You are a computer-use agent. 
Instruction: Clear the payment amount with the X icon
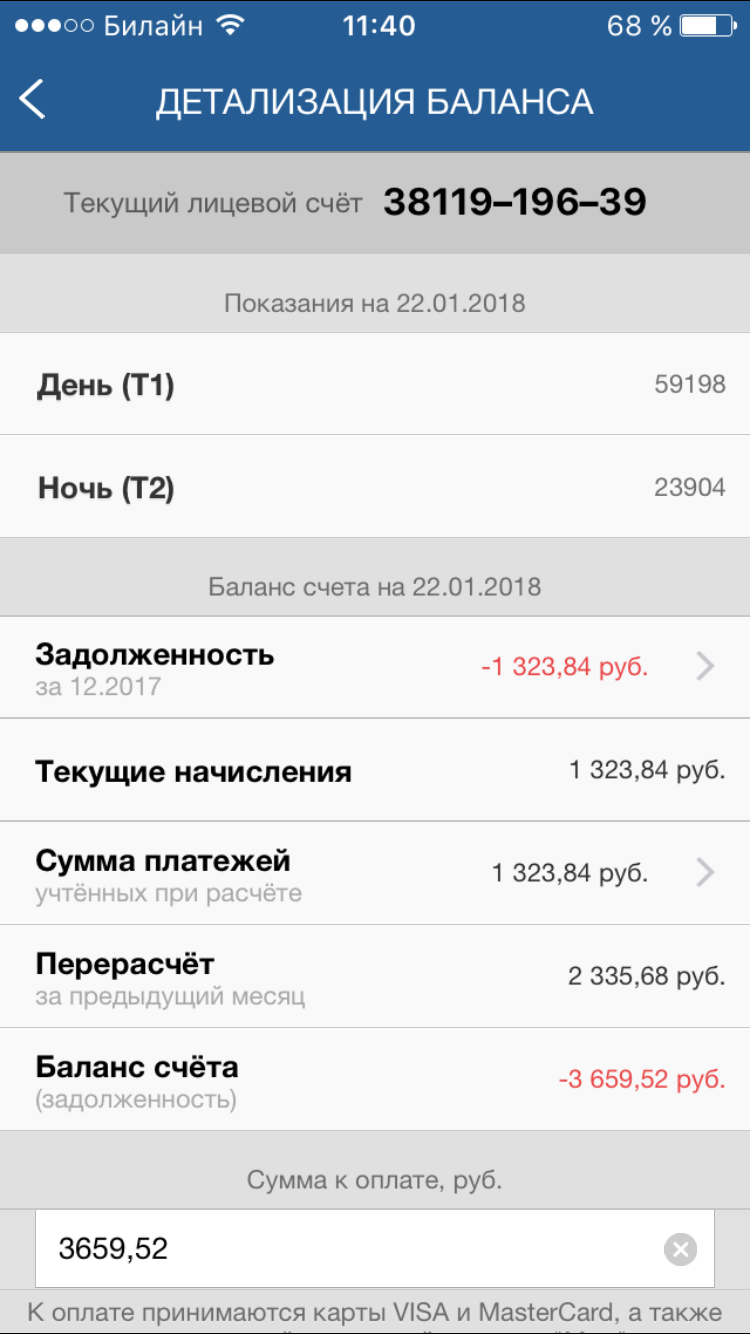coord(680,1249)
